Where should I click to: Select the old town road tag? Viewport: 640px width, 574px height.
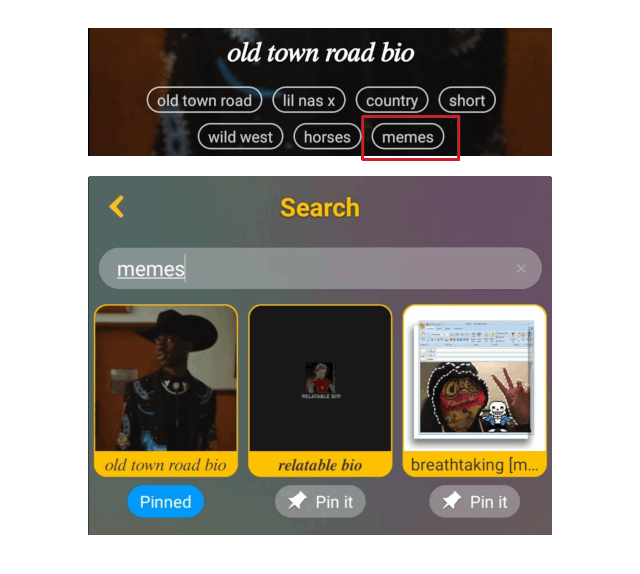(x=204, y=100)
